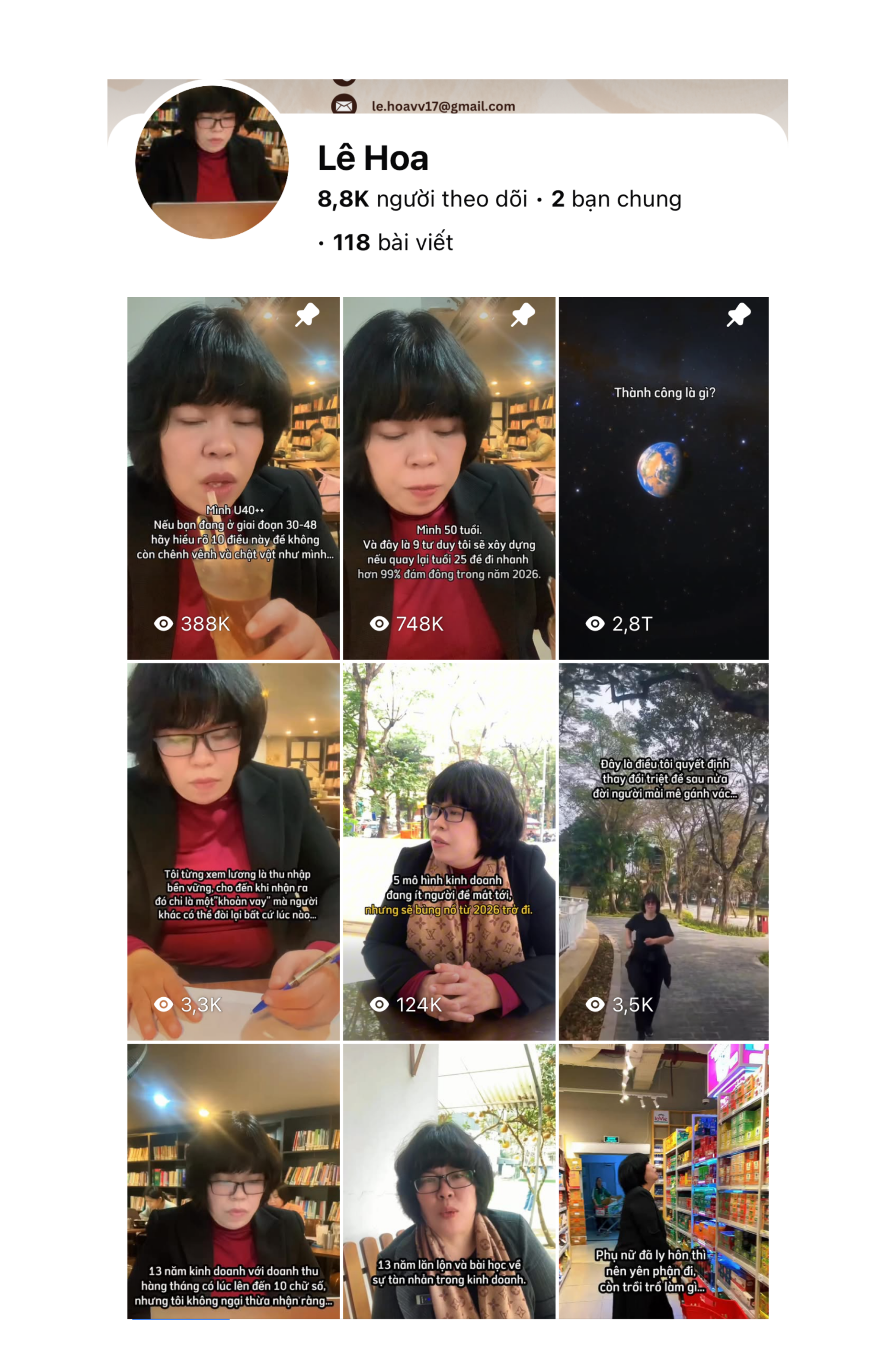Play the video '5 mô hình kinh doanh'

click(448, 851)
